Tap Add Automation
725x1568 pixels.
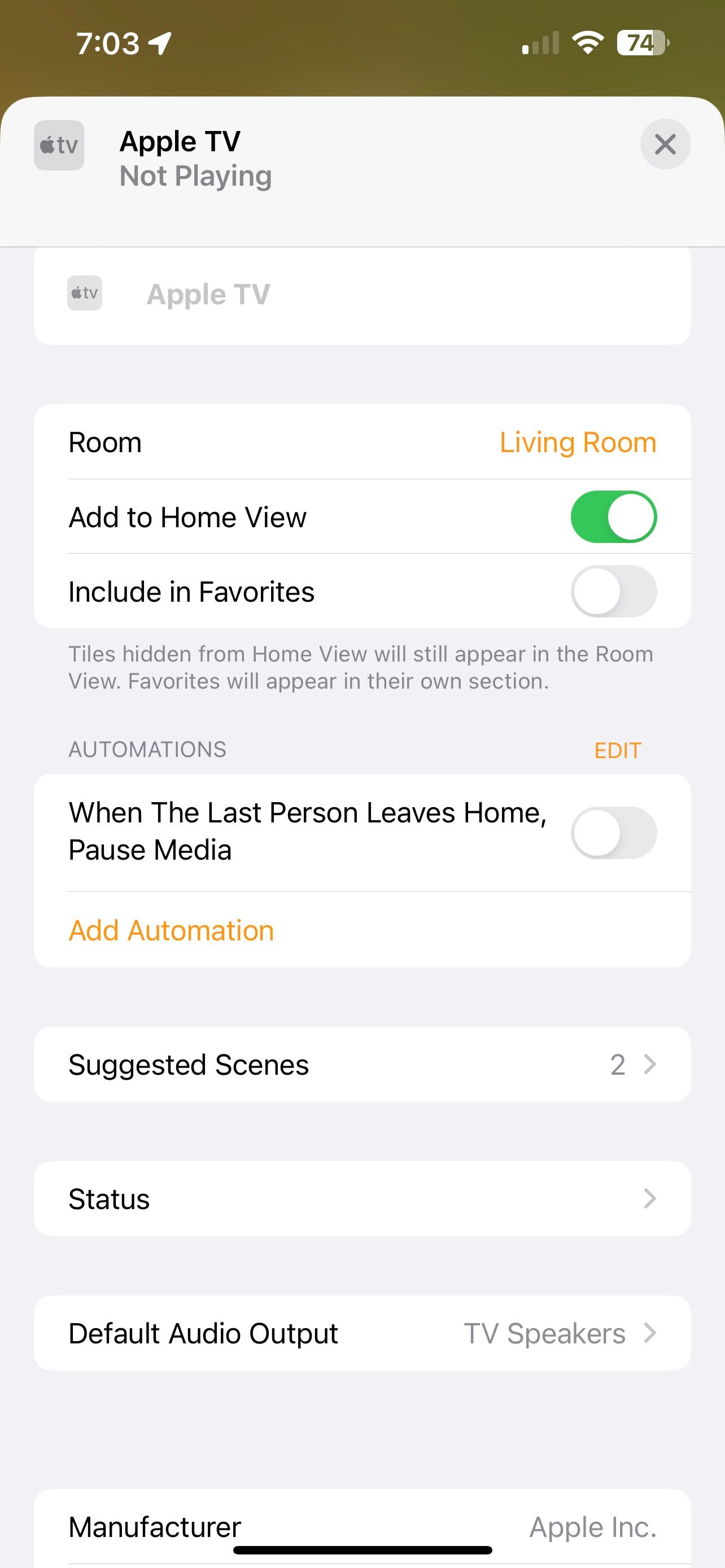click(x=172, y=931)
